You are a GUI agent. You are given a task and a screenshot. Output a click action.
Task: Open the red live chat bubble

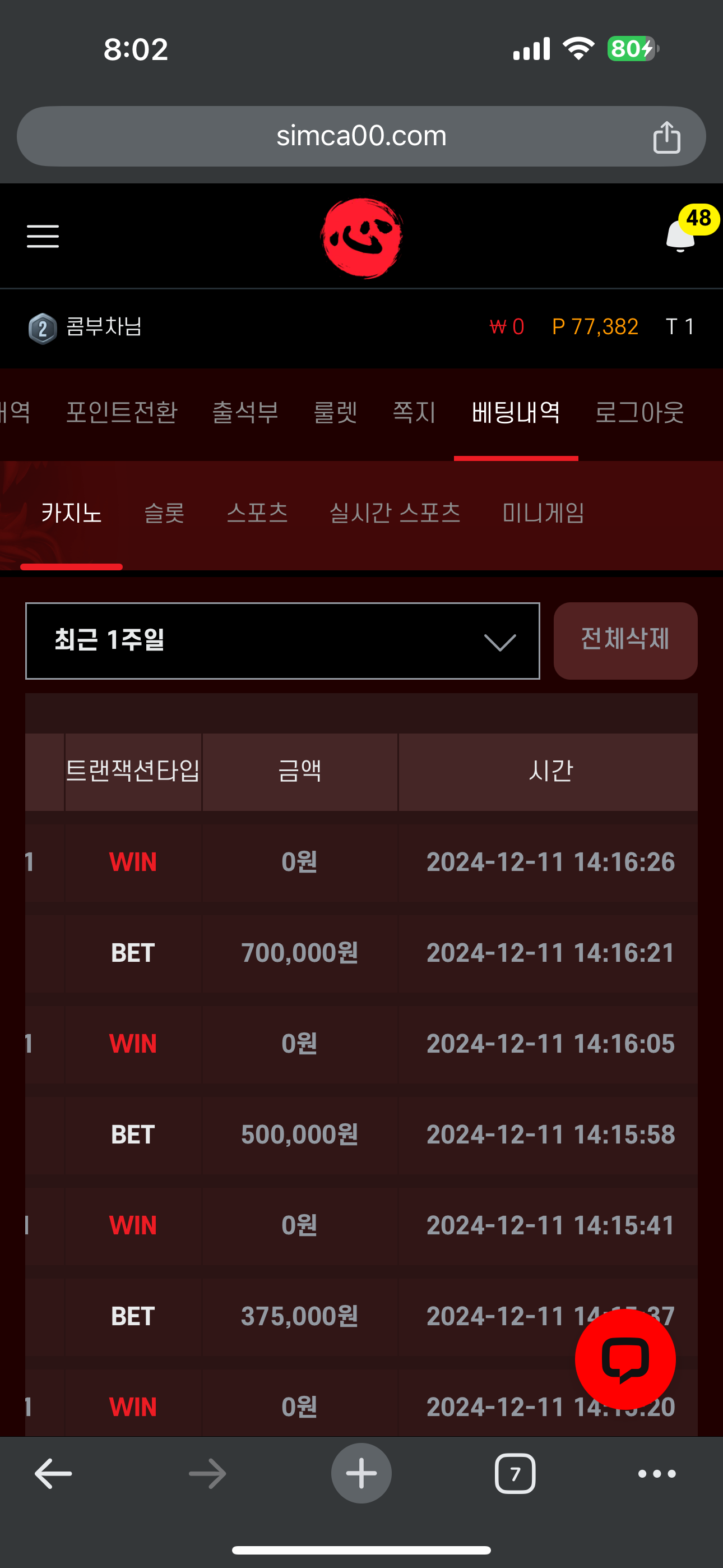(x=625, y=1359)
